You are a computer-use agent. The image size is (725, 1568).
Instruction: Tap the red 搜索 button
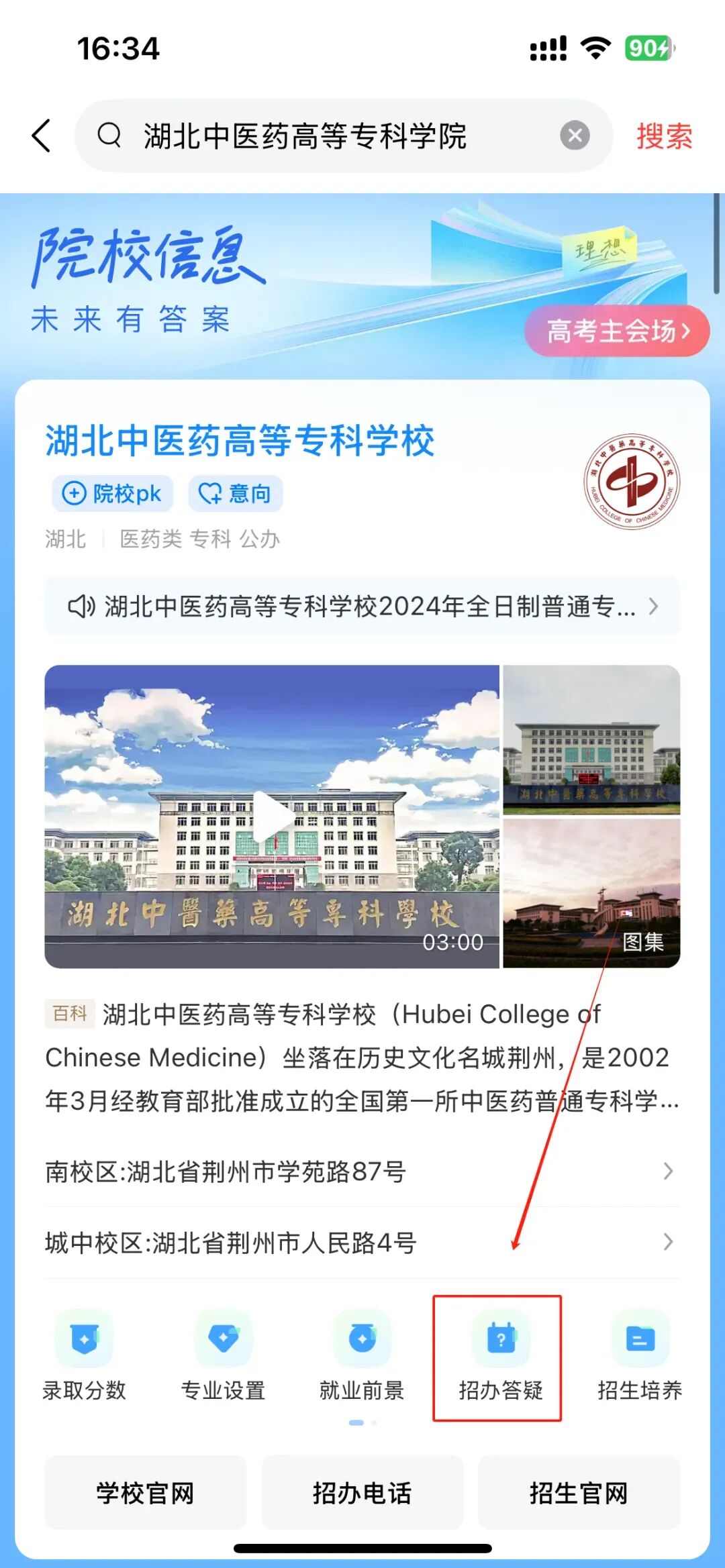coord(664,136)
